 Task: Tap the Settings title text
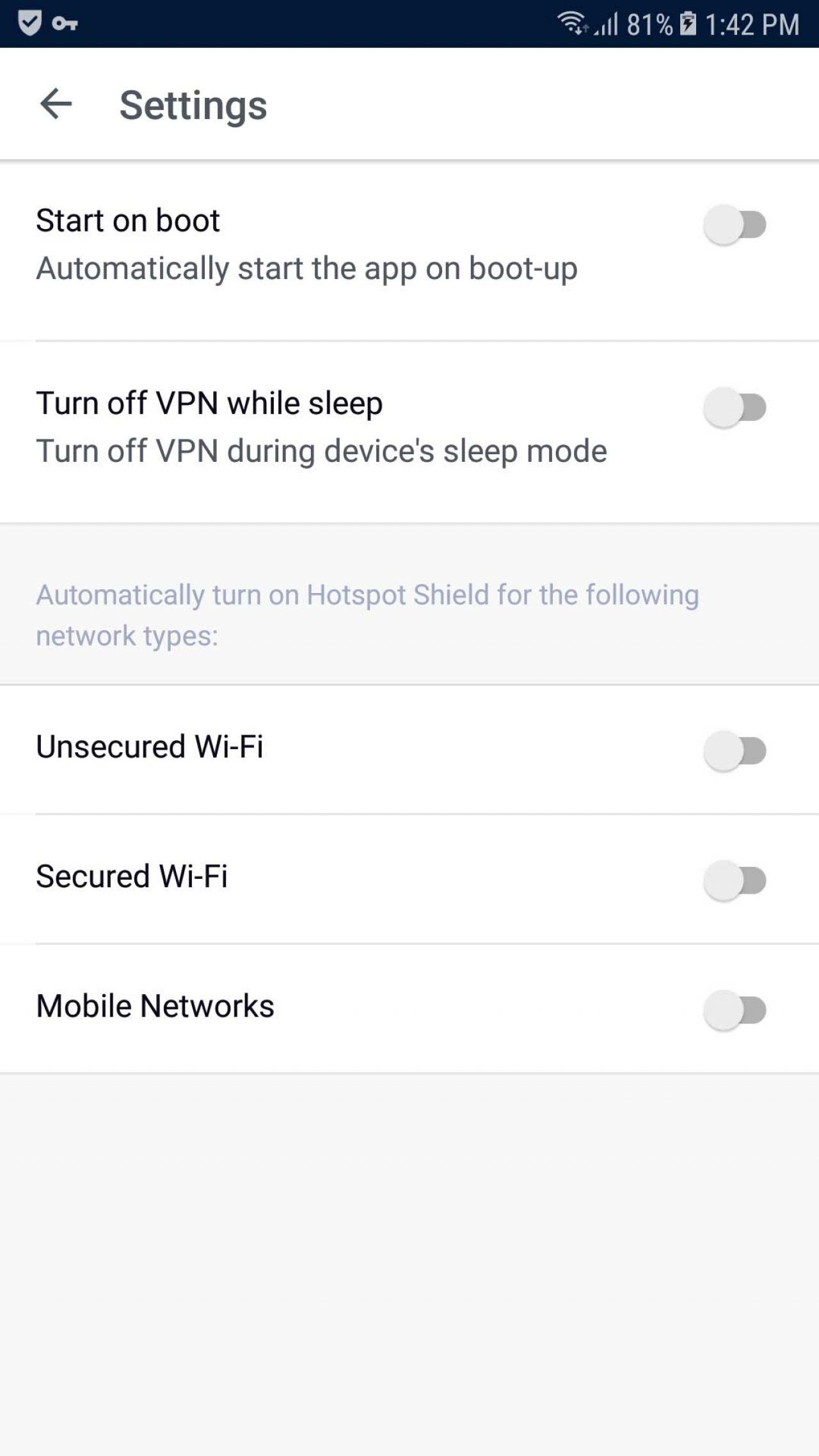193,104
